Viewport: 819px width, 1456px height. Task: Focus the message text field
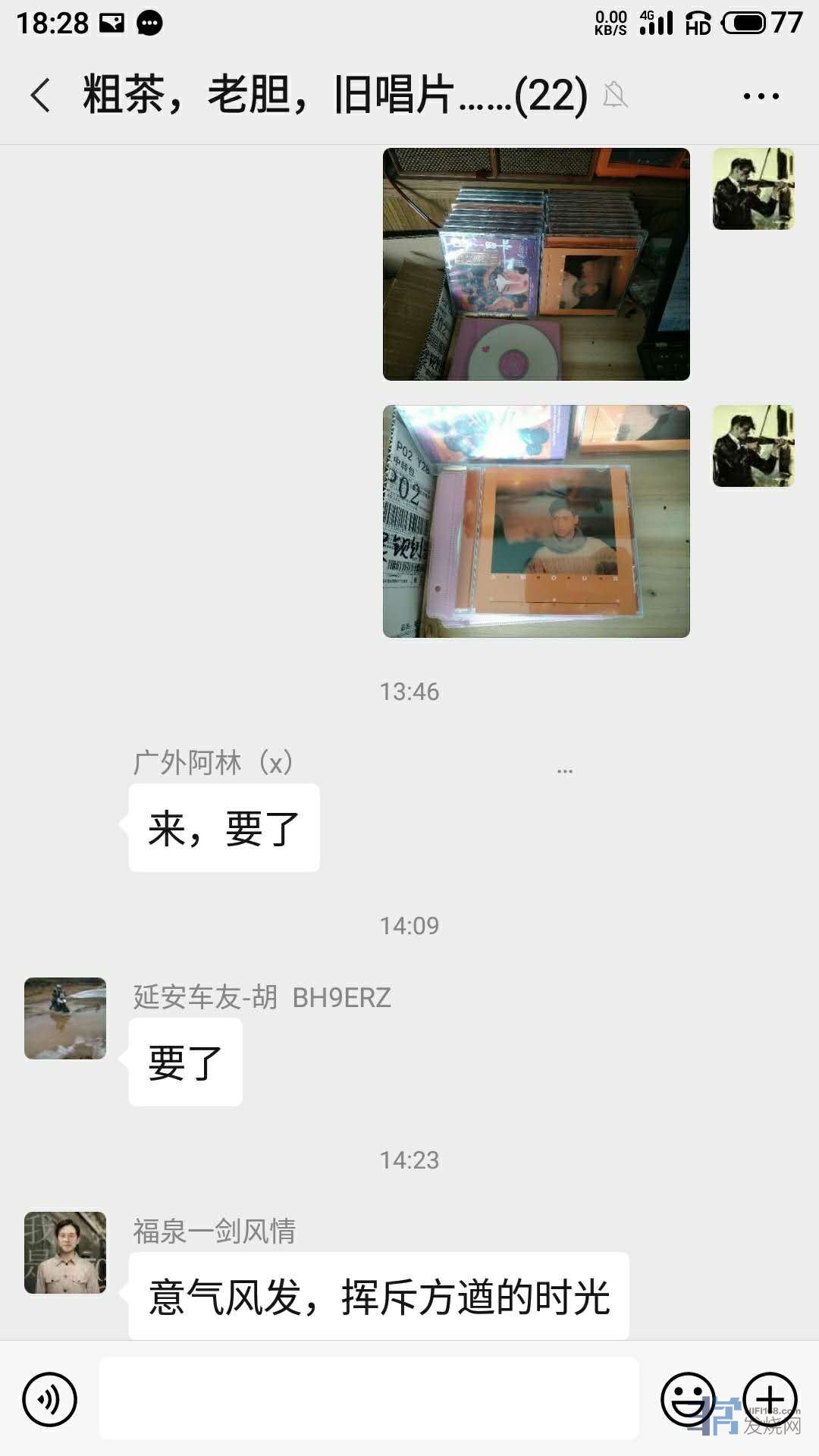[x=369, y=1398]
